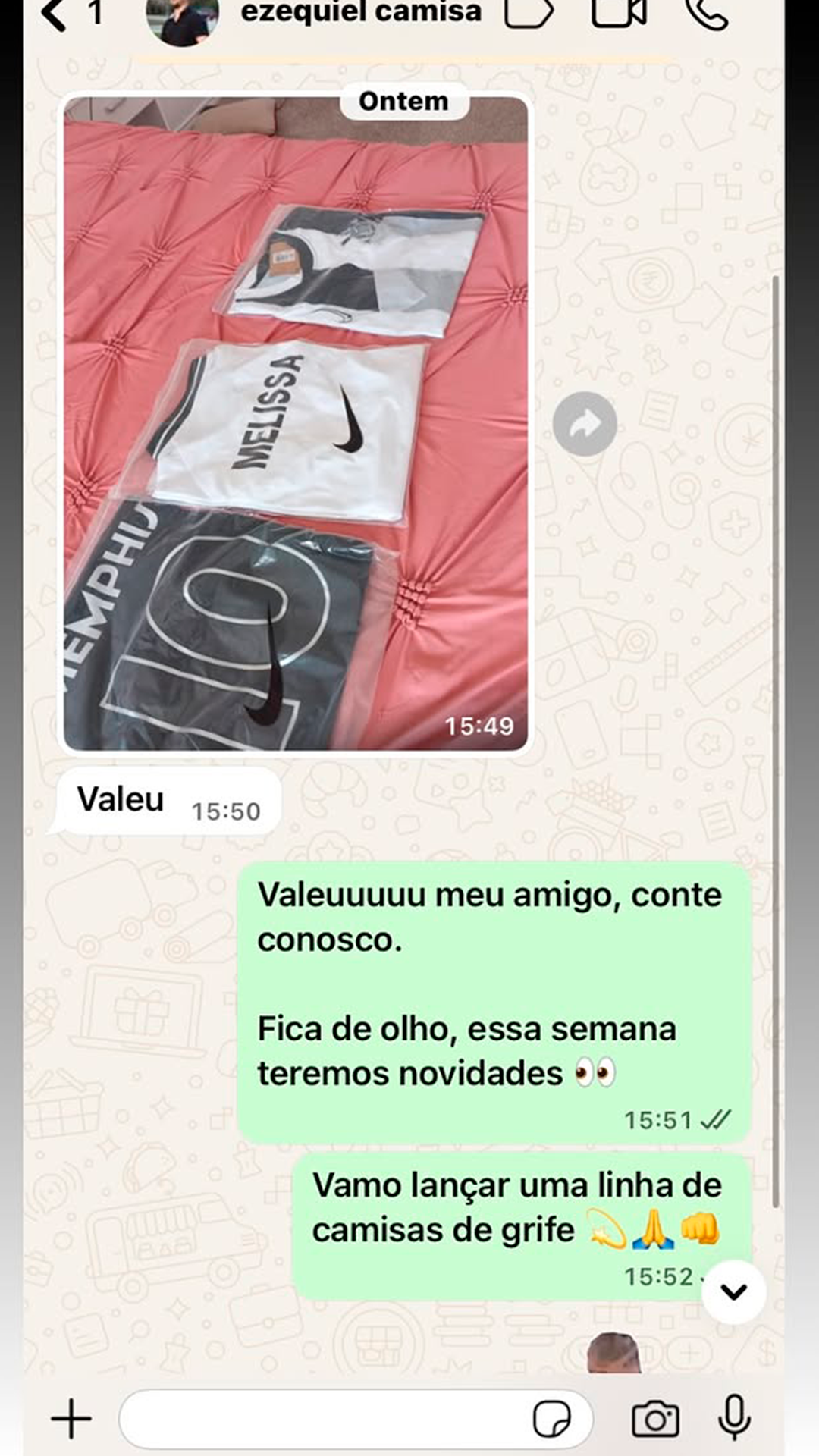
Task: Open the sticker picker in message box
Action: pos(552,1419)
